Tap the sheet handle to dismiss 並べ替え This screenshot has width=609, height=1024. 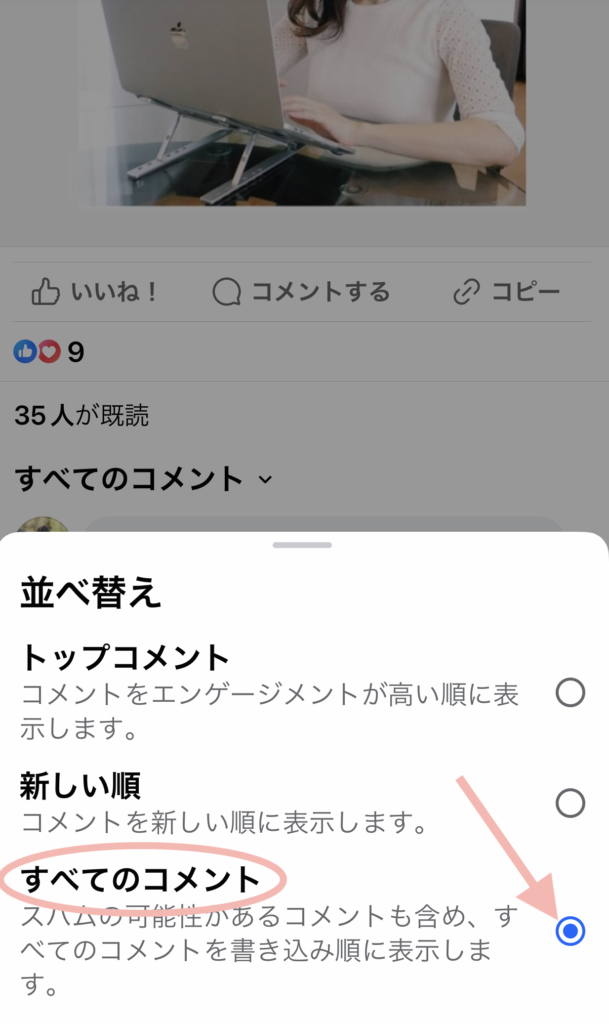tap(302, 545)
